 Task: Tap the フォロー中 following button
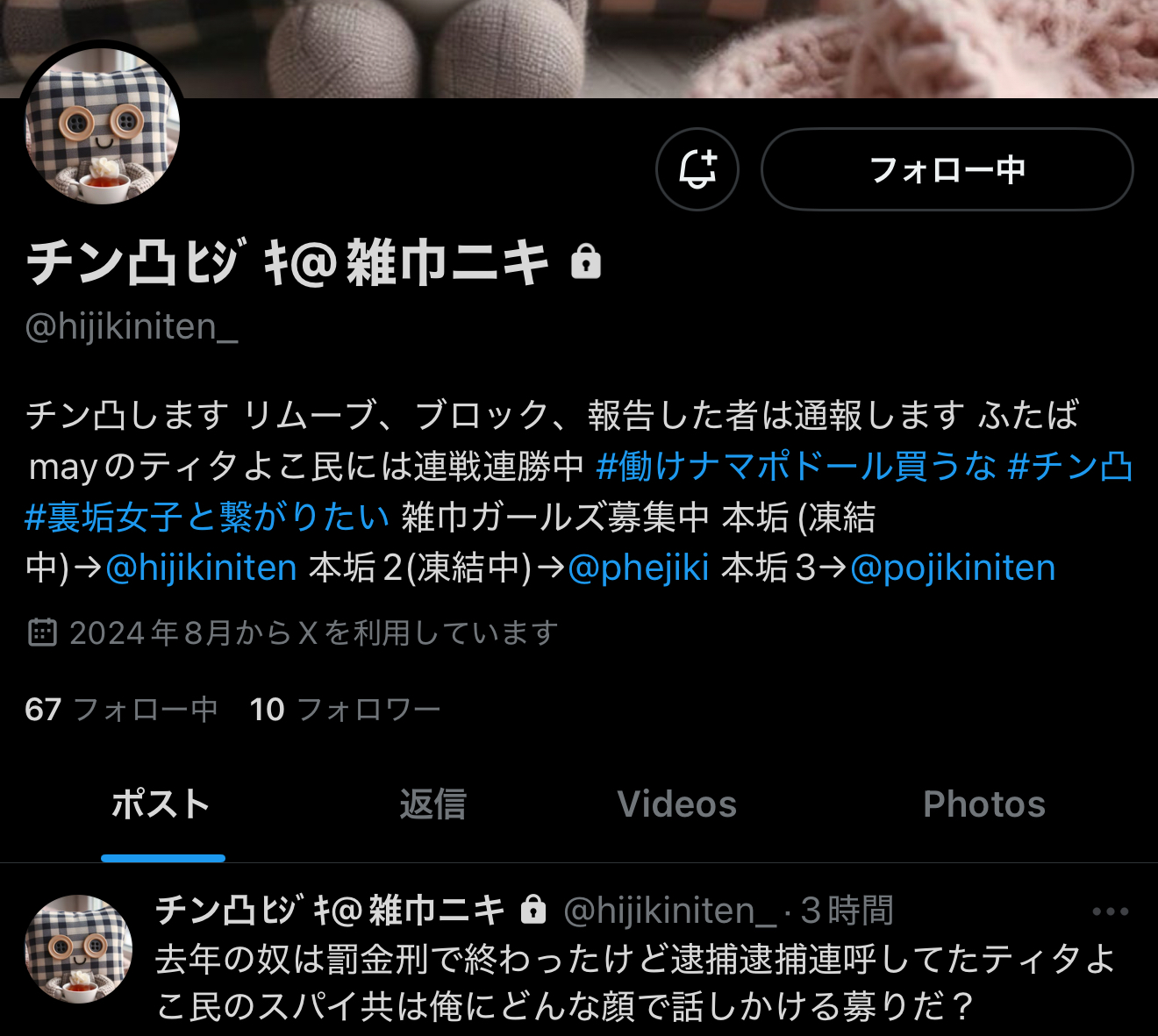point(947,169)
